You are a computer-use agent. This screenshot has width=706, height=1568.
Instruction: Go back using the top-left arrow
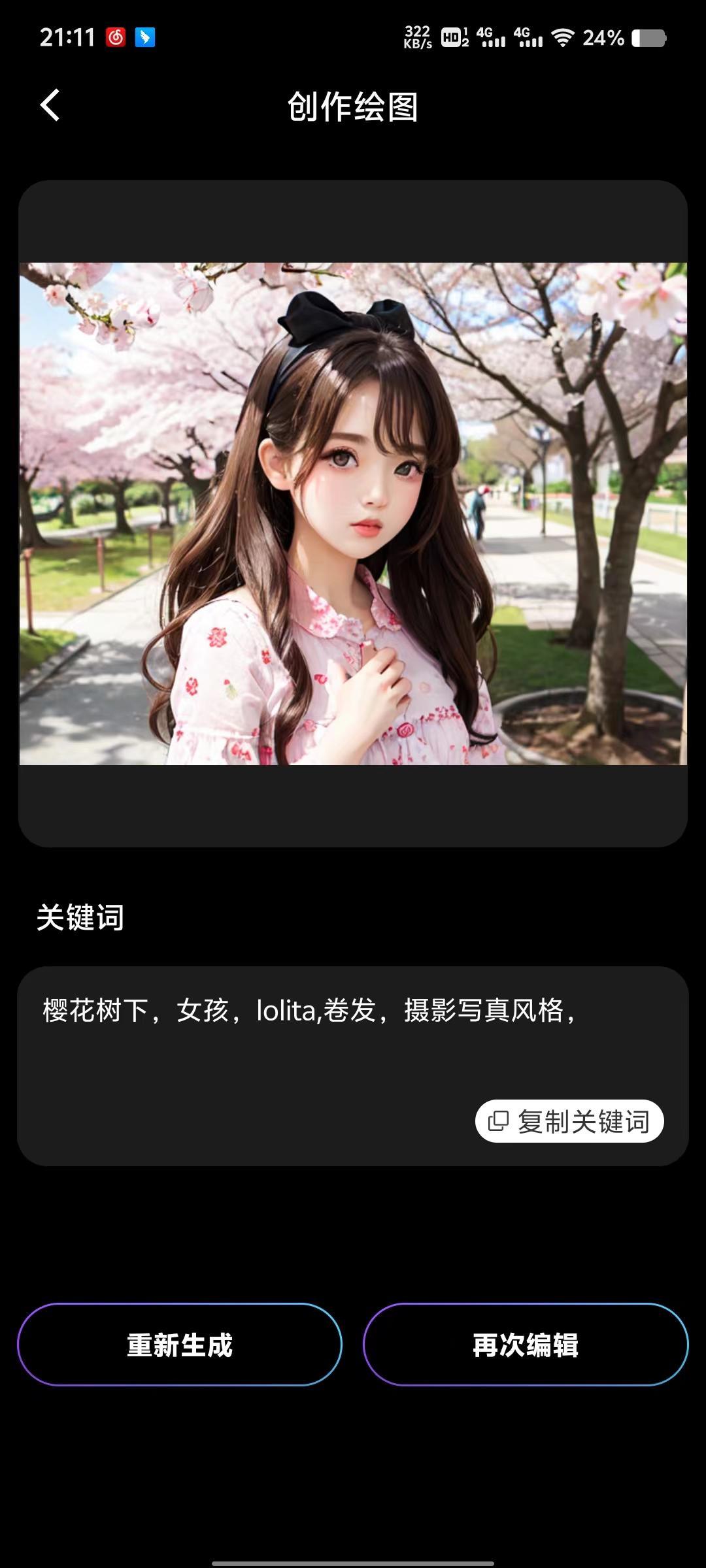pyautogui.click(x=50, y=105)
